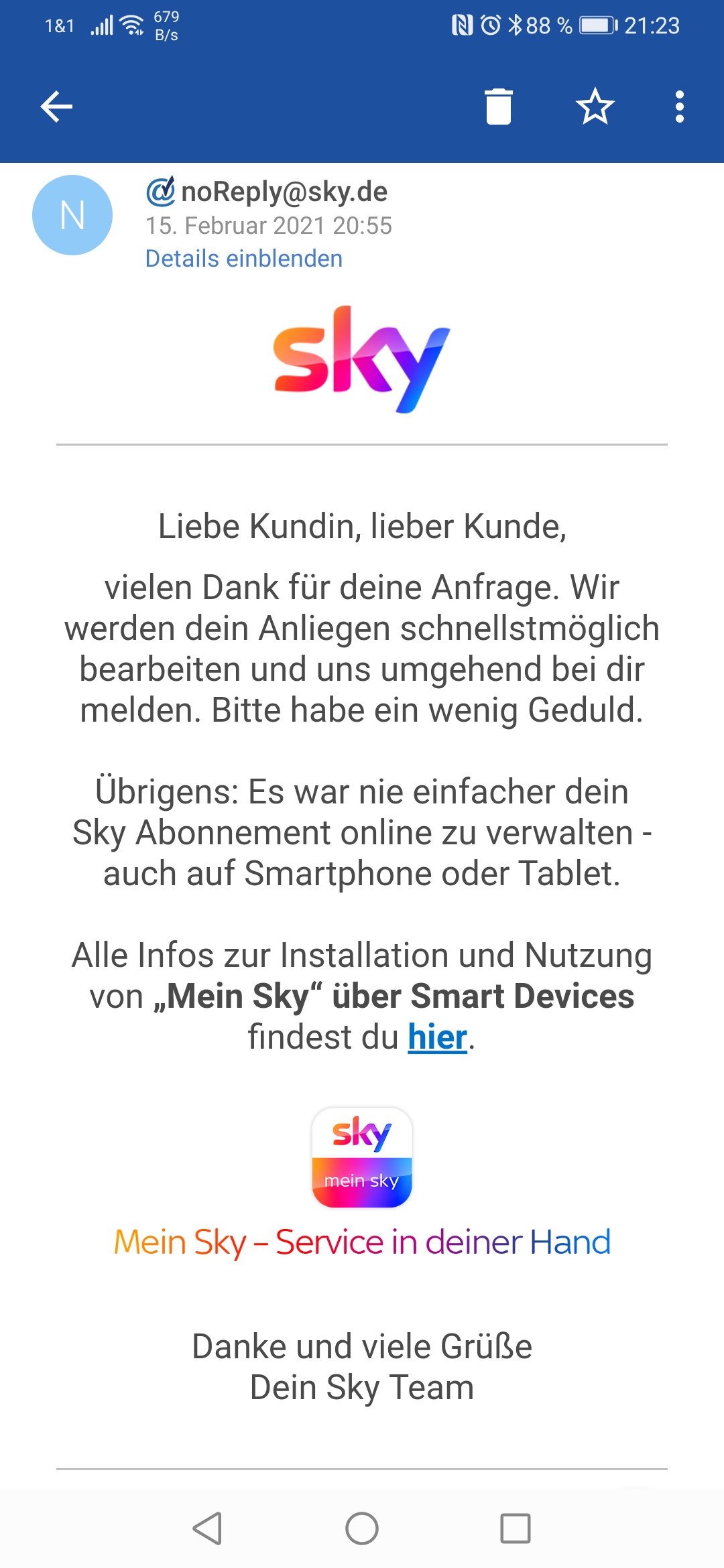The width and height of the screenshot is (724, 1568).
Task: Delete this email with the trash icon
Action: point(499,107)
